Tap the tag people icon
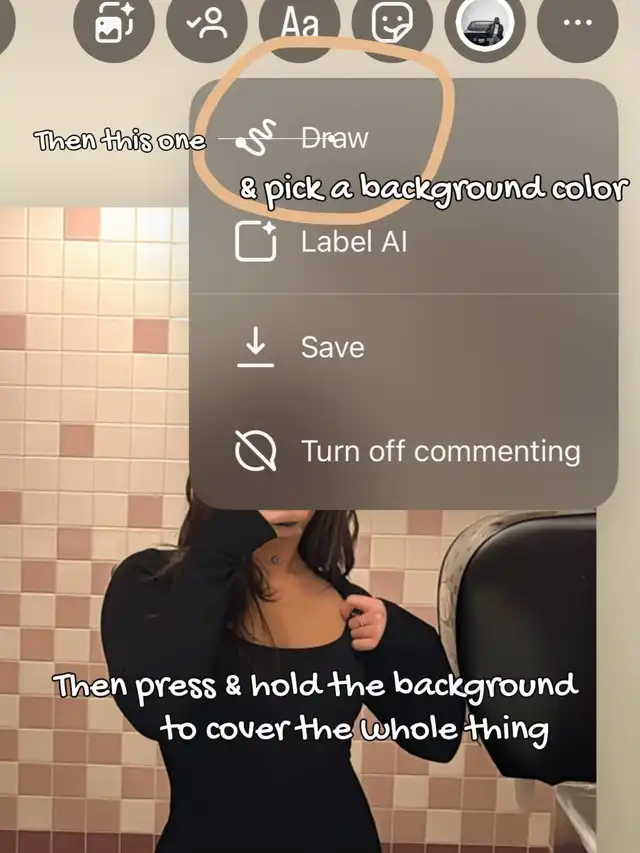 coord(207,23)
